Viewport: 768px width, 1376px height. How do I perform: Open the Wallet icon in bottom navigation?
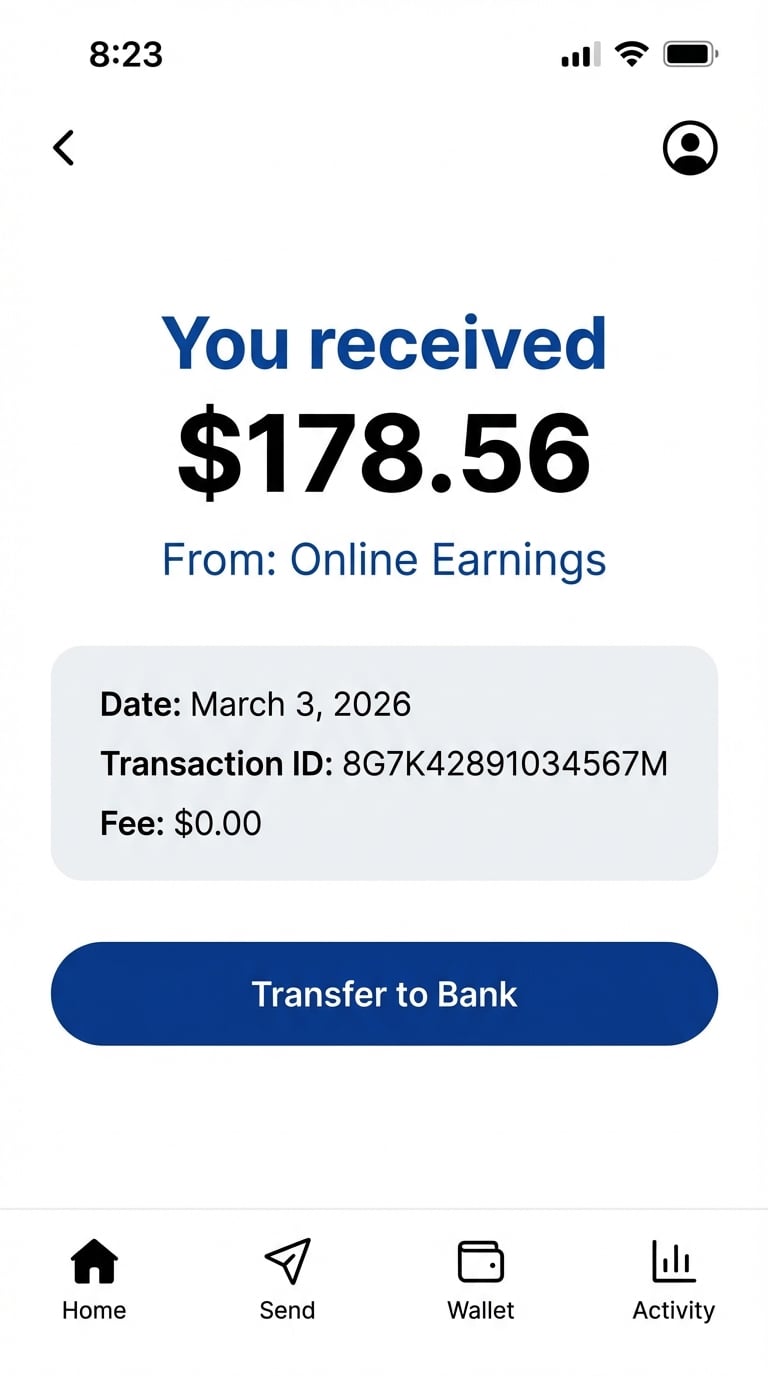click(480, 1262)
